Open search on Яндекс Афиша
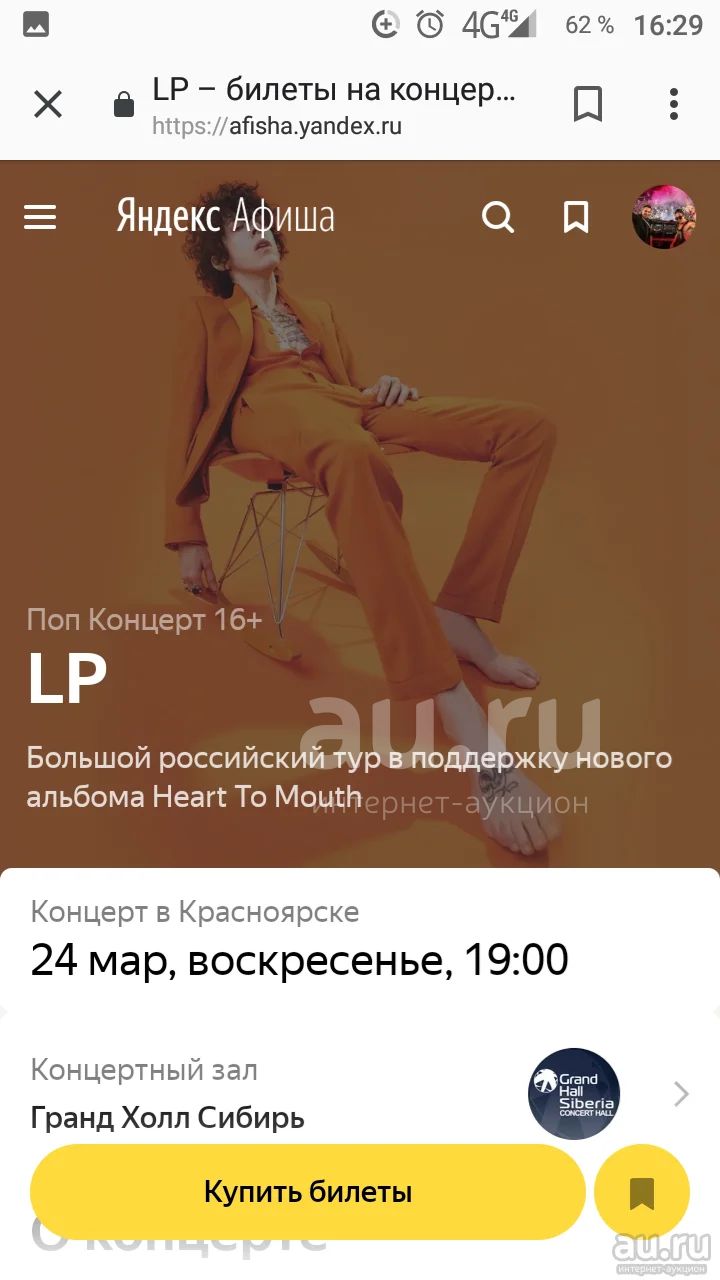This screenshot has width=720, height=1280. coord(497,217)
